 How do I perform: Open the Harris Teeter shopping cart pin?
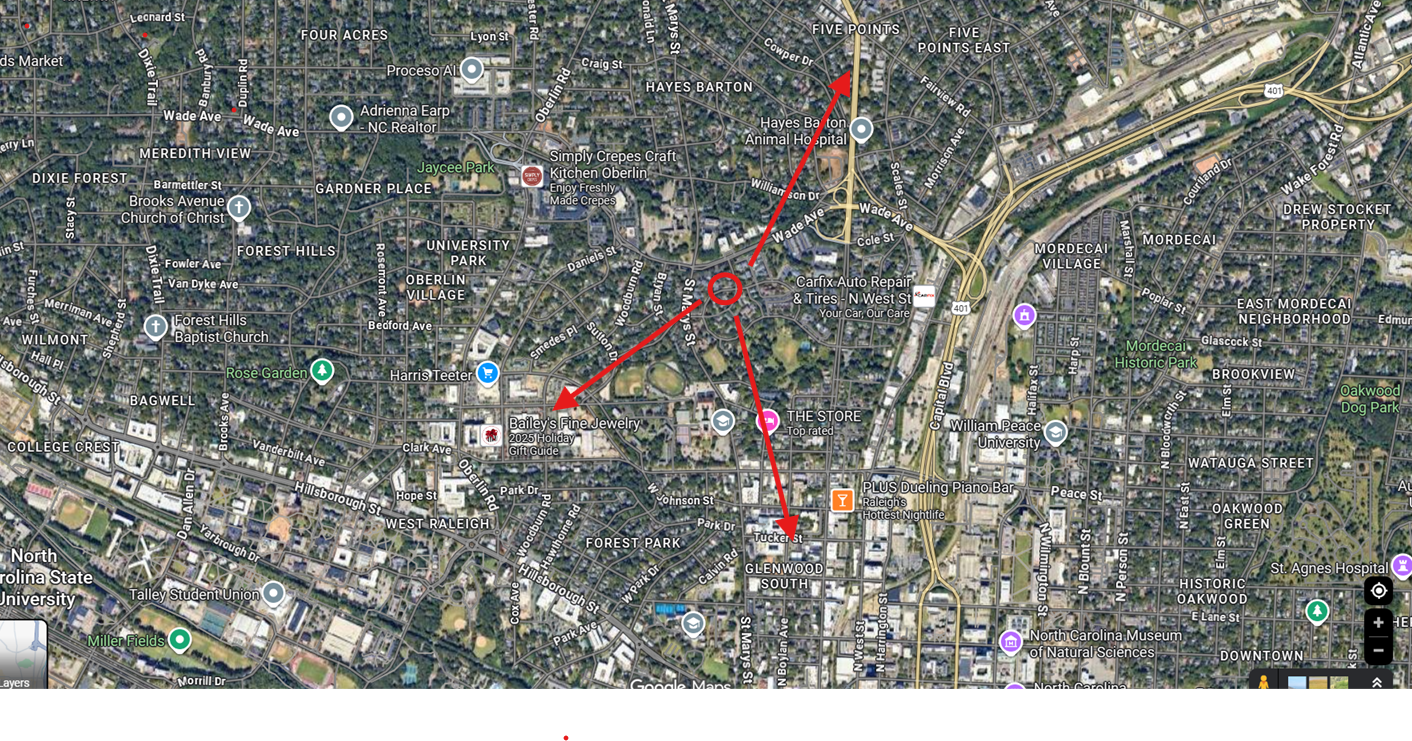click(x=487, y=374)
